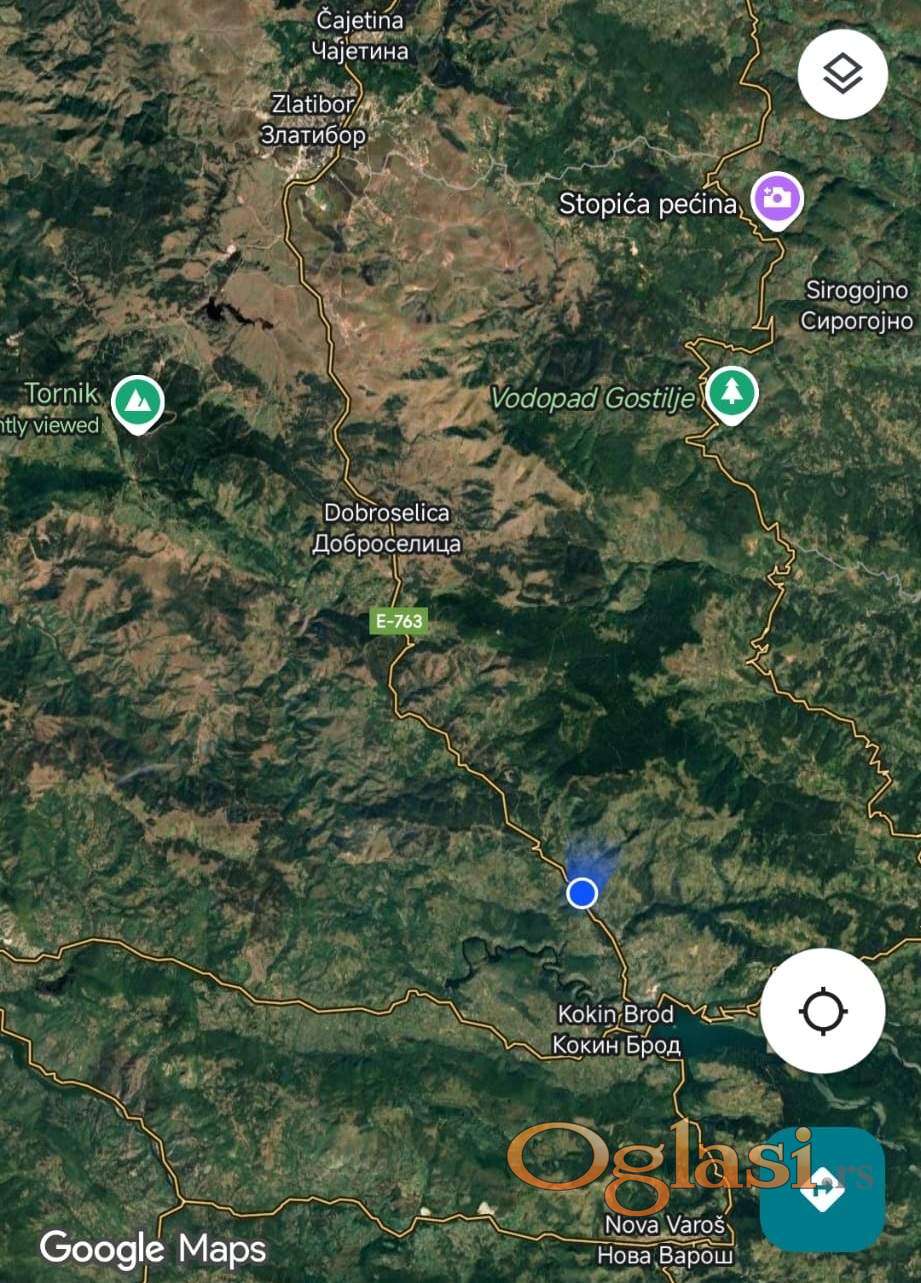Select the Stopića pećina photo marker
921x1283 pixels.
point(777,199)
